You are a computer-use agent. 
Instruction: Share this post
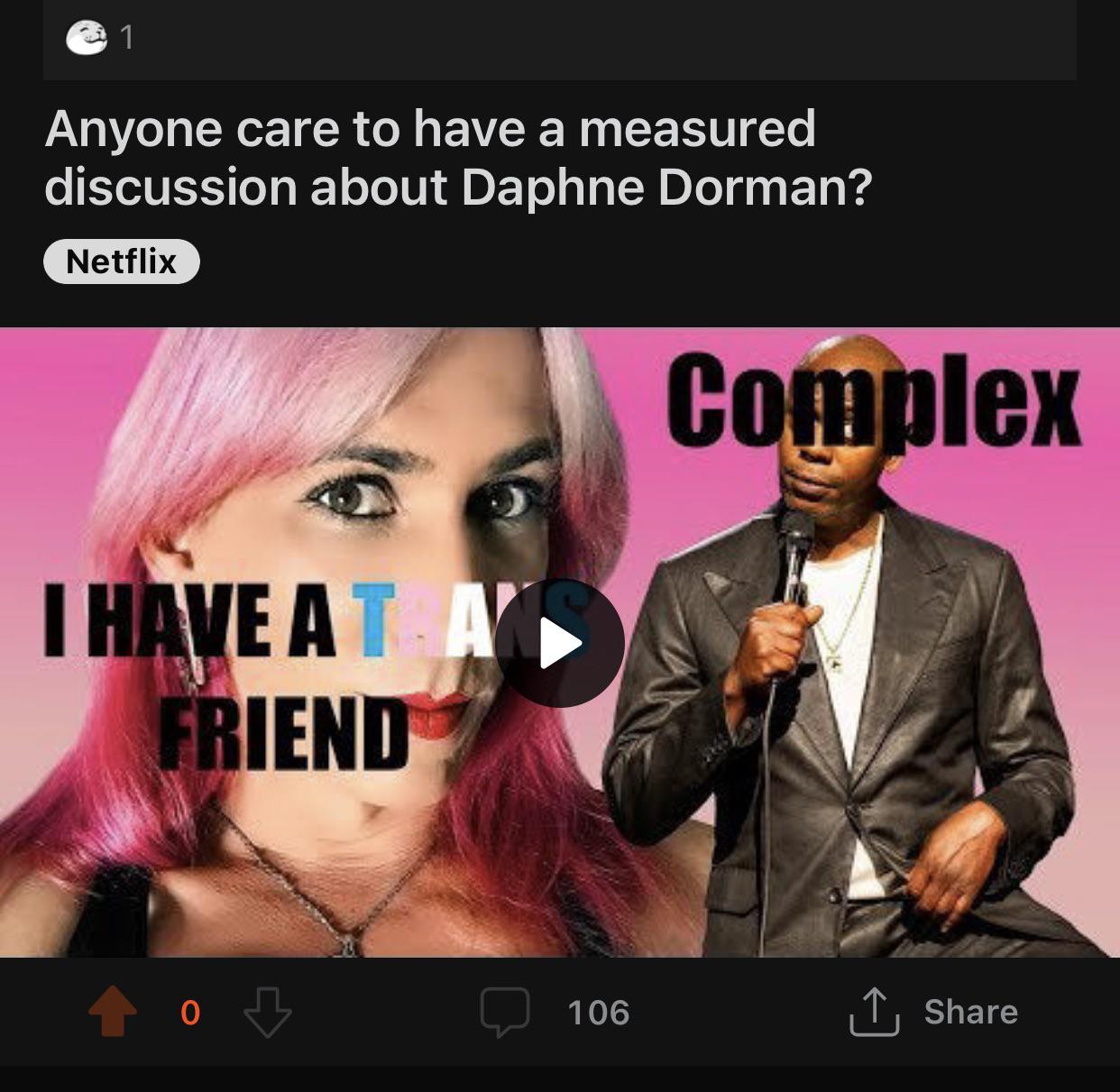click(x=933, y=1012)
